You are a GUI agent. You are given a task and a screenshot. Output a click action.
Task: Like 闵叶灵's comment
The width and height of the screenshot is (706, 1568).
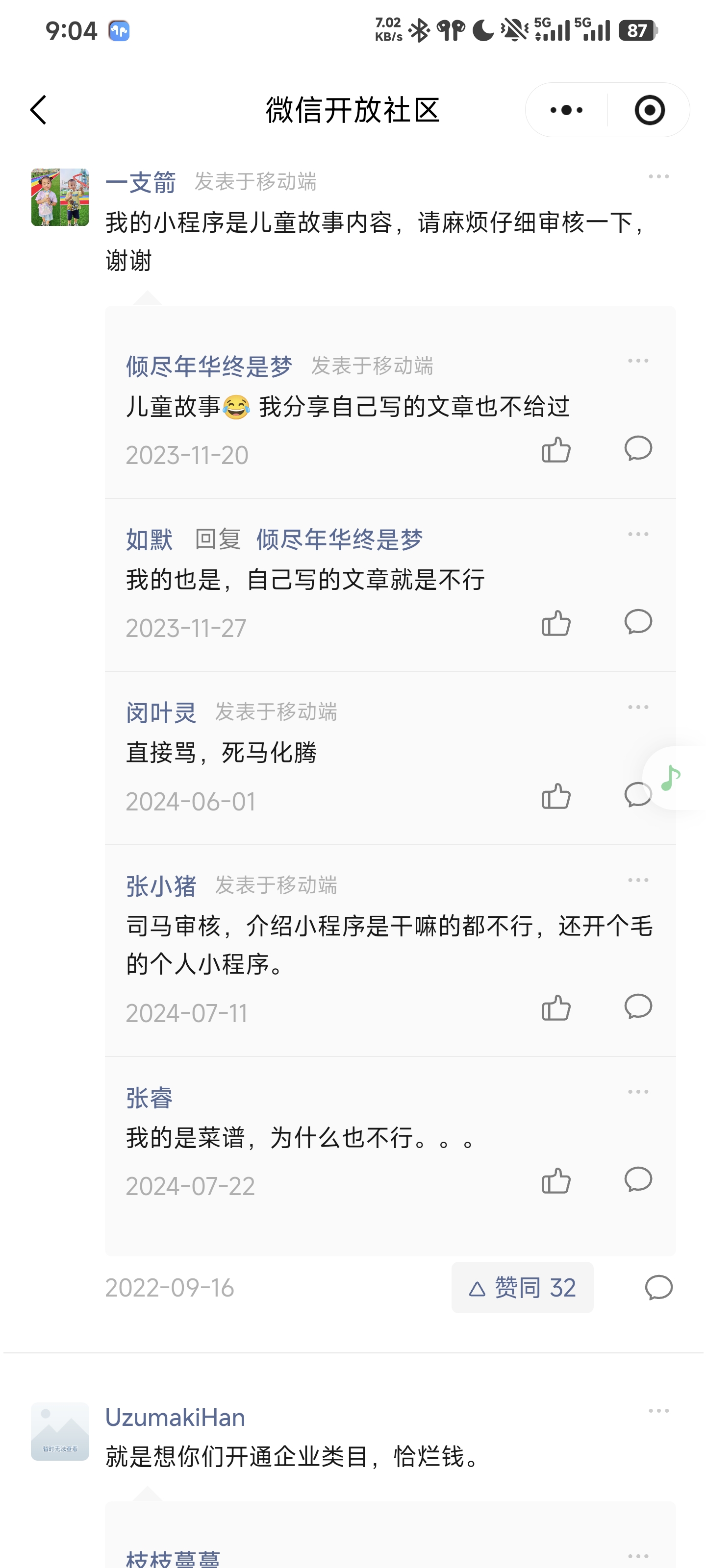pos(555,796)
